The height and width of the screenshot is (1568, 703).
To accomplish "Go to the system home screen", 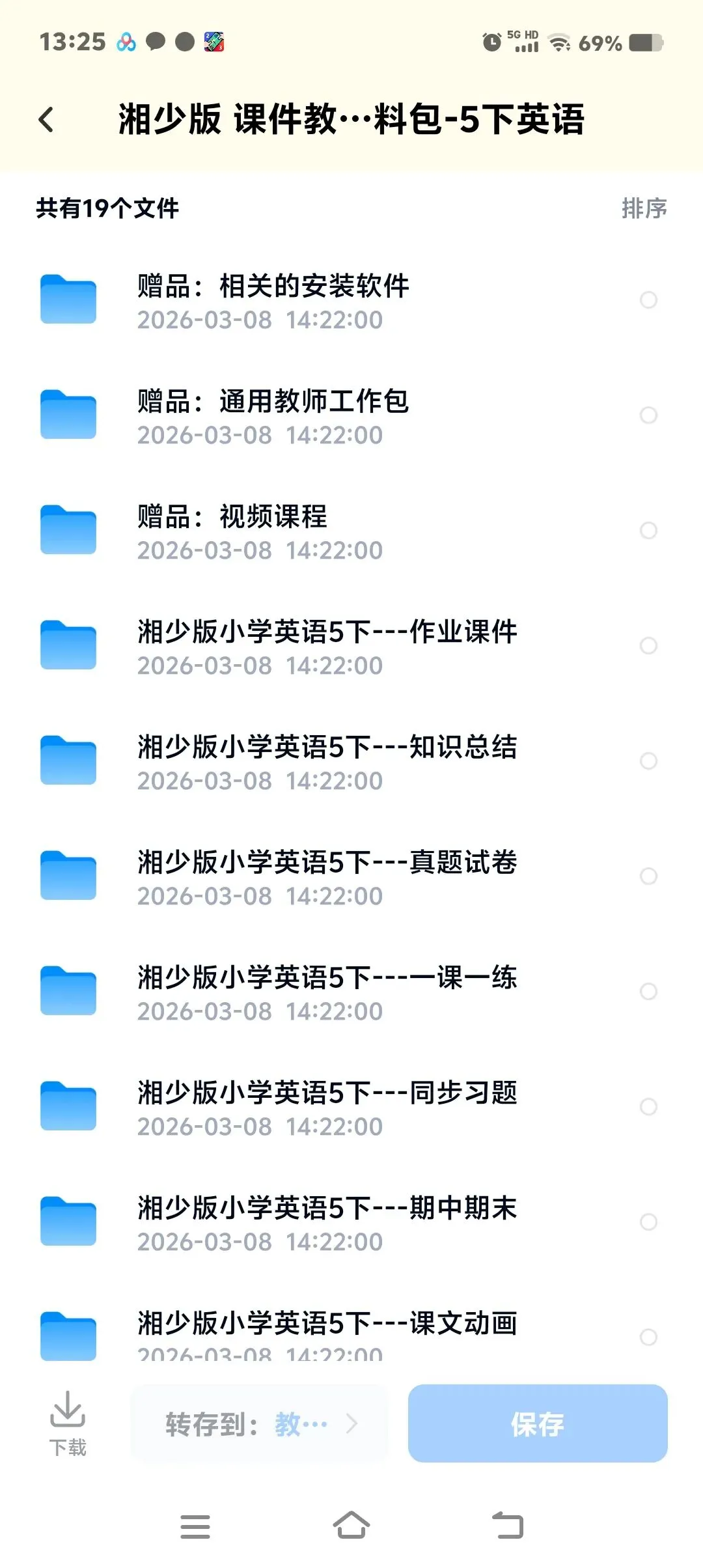I will point(351,1525).
